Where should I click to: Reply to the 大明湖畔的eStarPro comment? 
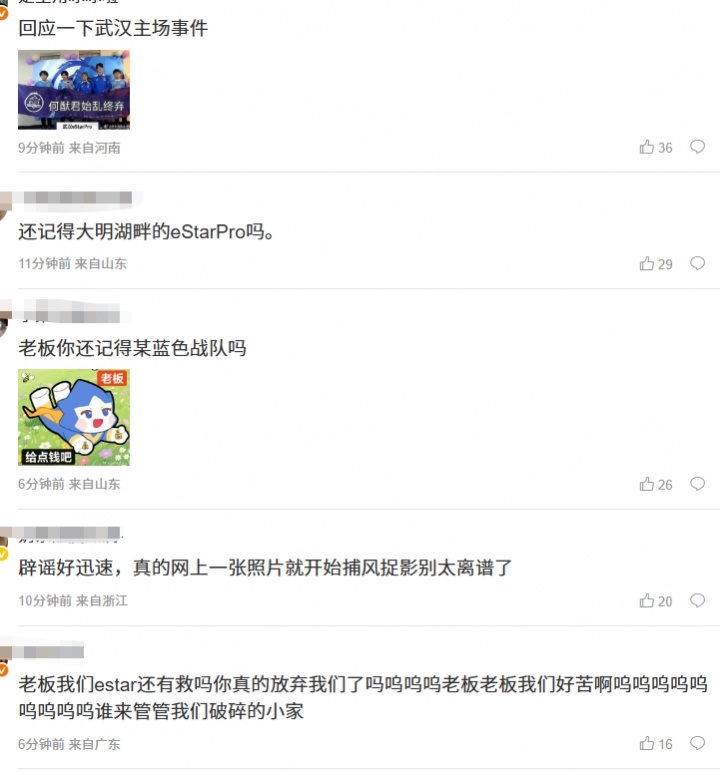coord(698,264)
